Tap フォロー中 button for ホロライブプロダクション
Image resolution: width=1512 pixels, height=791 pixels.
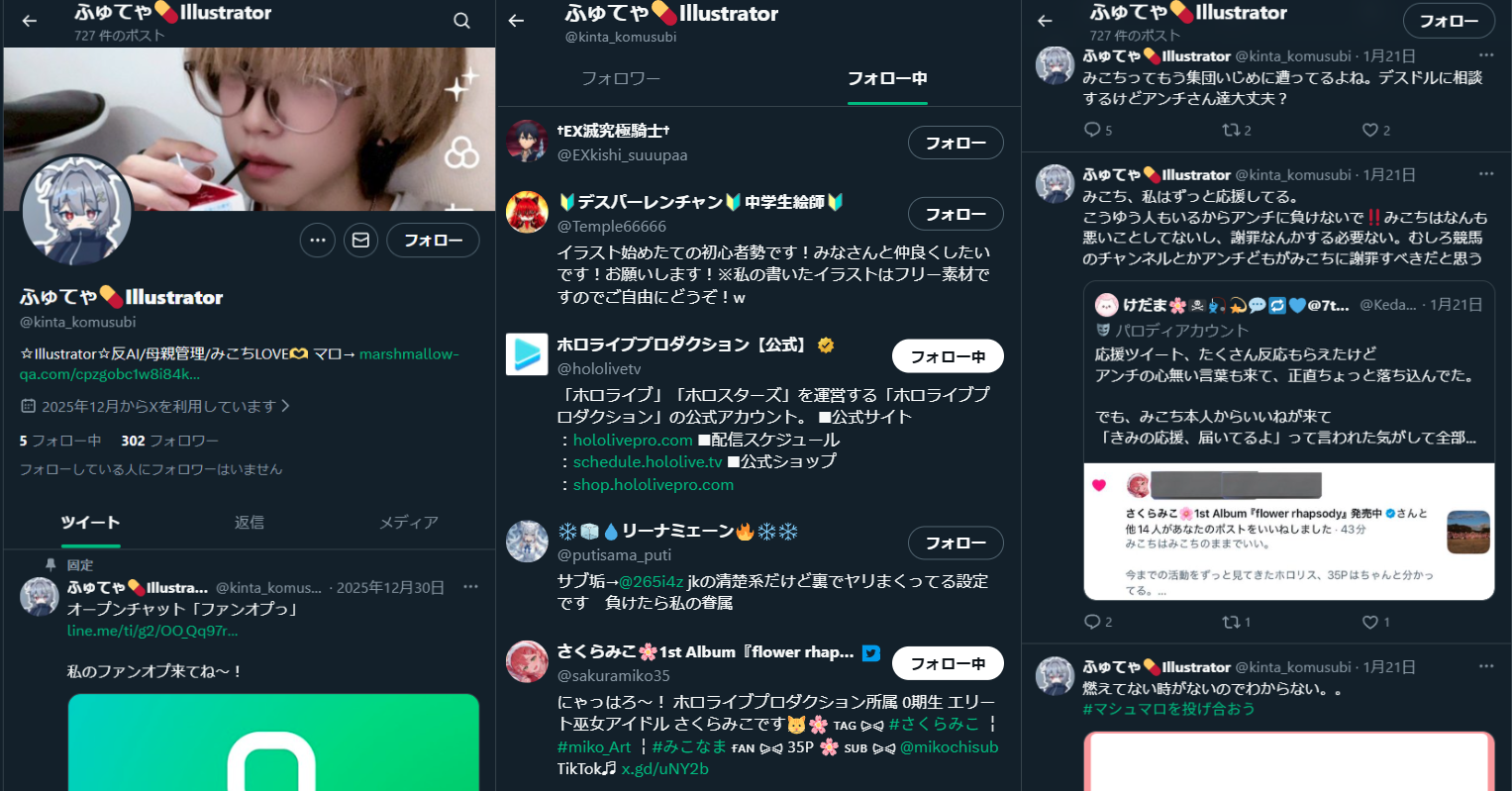pos(948,356)
